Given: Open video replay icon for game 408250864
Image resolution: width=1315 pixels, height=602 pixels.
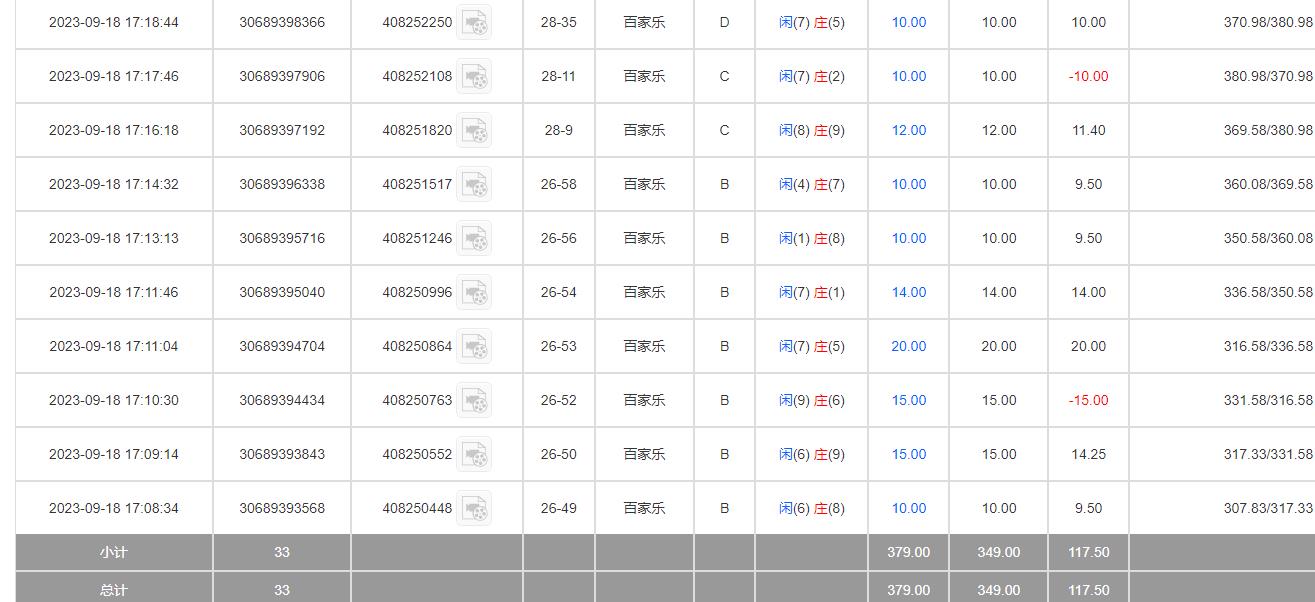Looking at the screenshot, I should 474,346.
